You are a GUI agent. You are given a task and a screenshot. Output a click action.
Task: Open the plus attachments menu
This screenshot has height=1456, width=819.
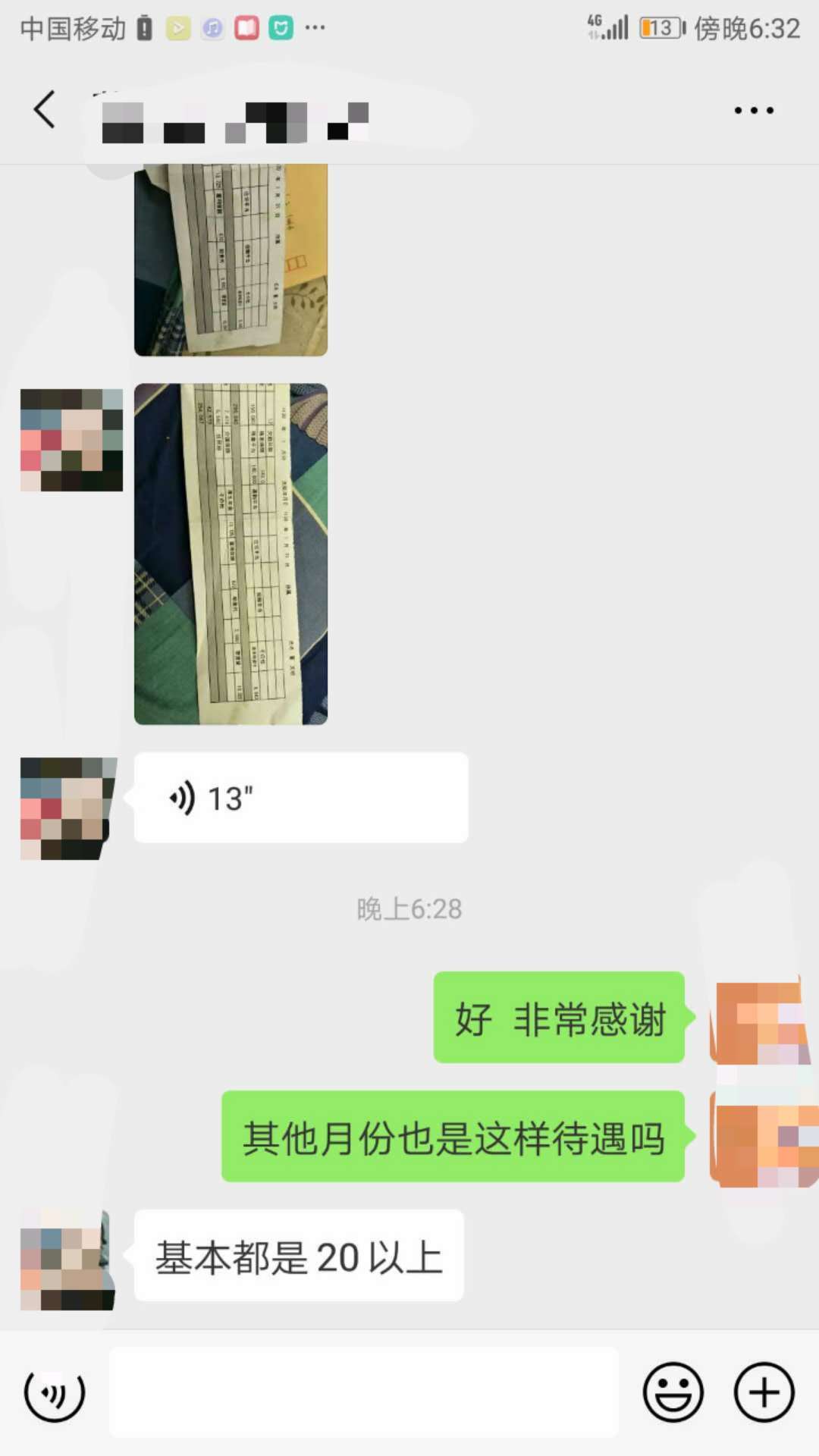(x=764, y=1392)
